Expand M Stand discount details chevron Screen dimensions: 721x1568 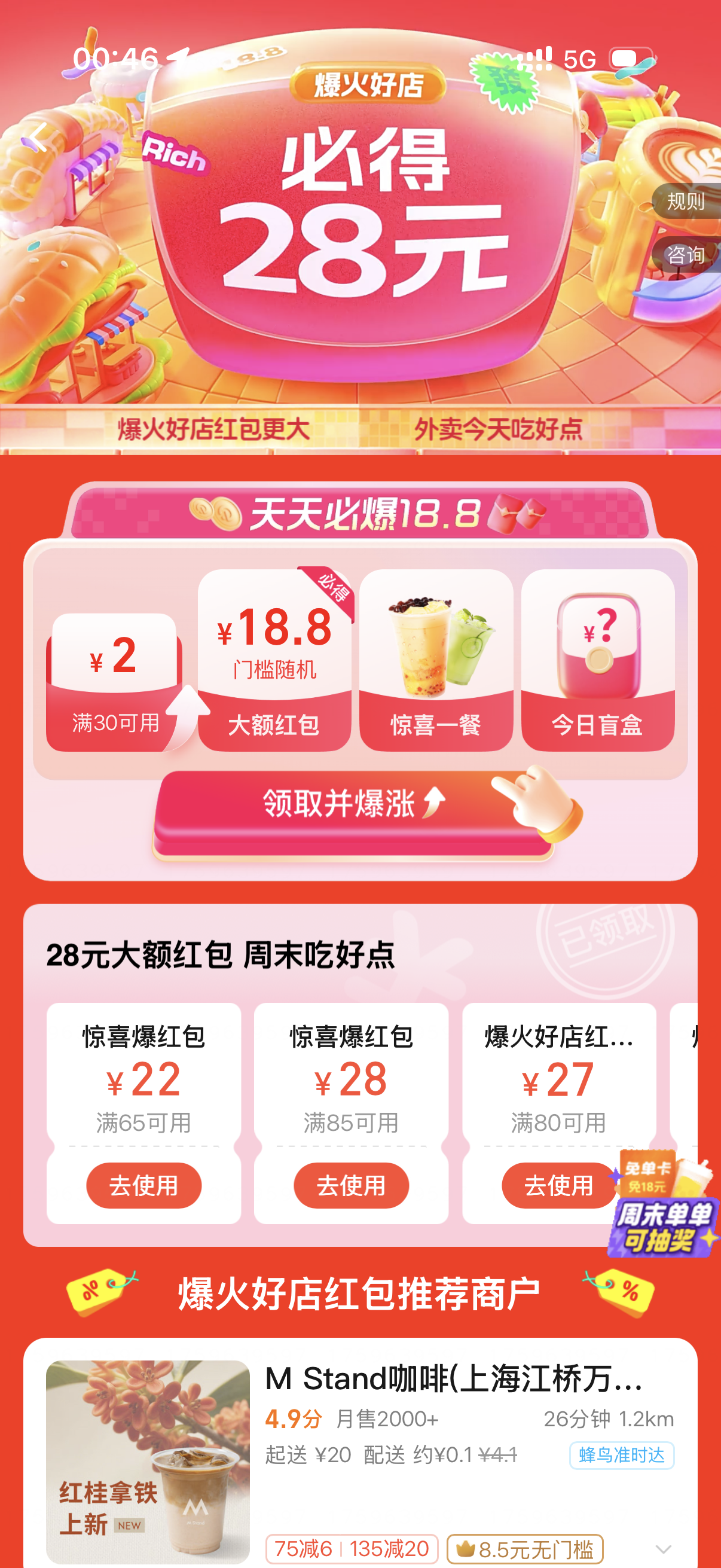[663, 1548]
